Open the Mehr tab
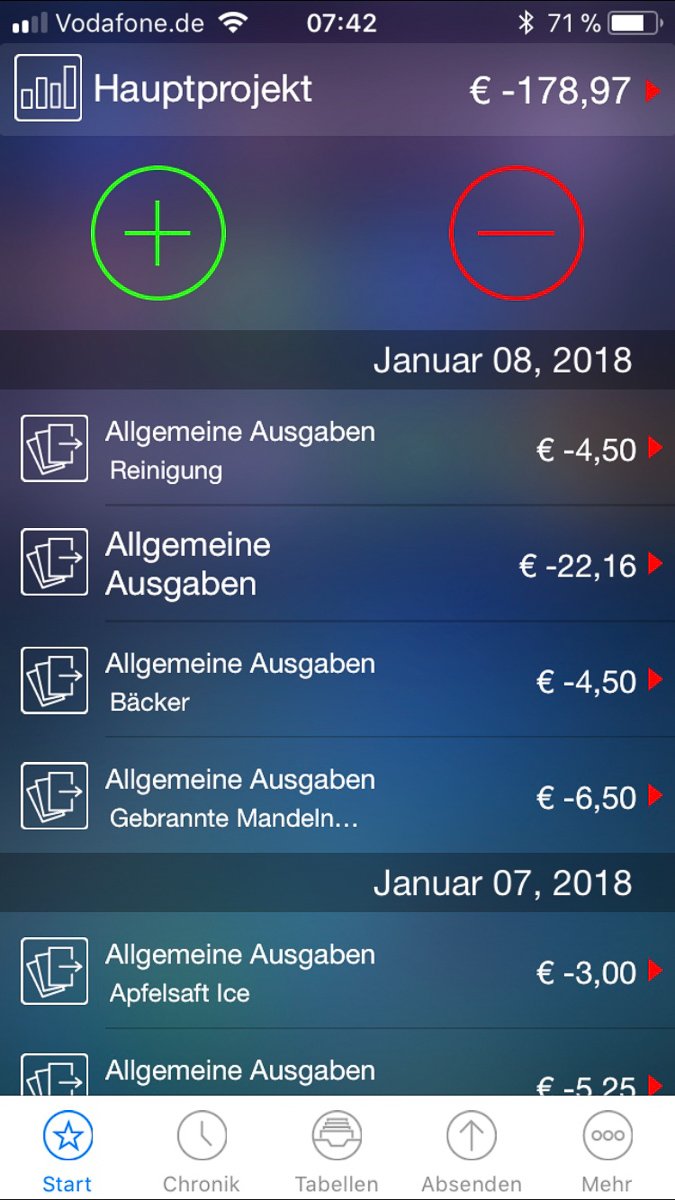 coord(607,1150)
